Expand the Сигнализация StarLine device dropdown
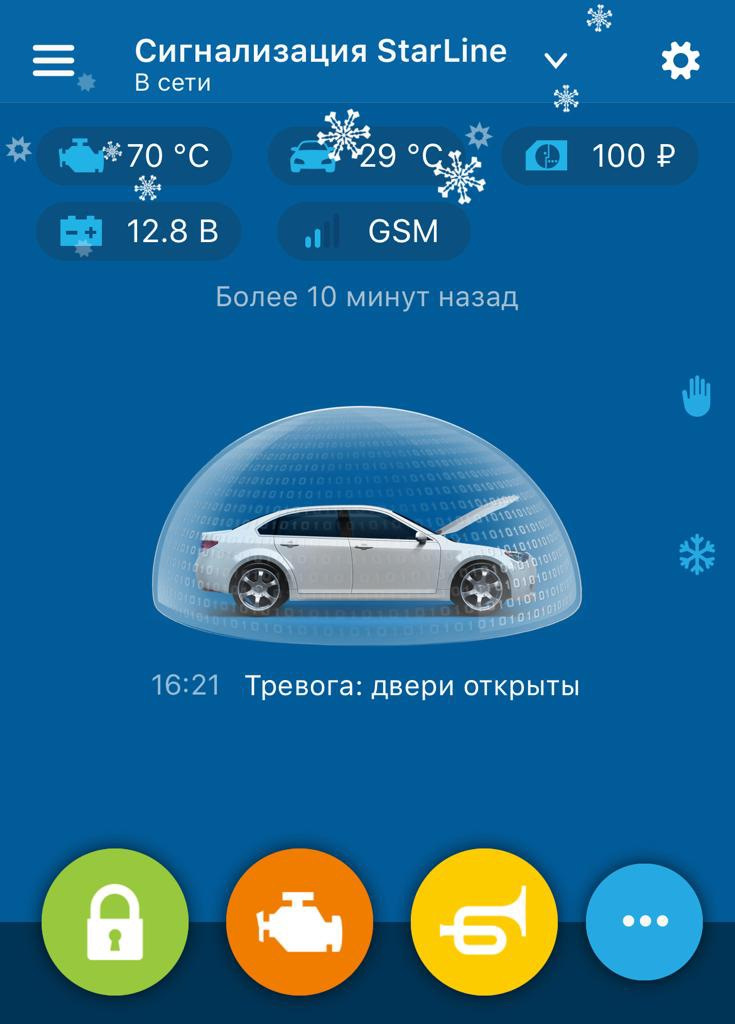735x1024 pixels. [x=556, y=61]
